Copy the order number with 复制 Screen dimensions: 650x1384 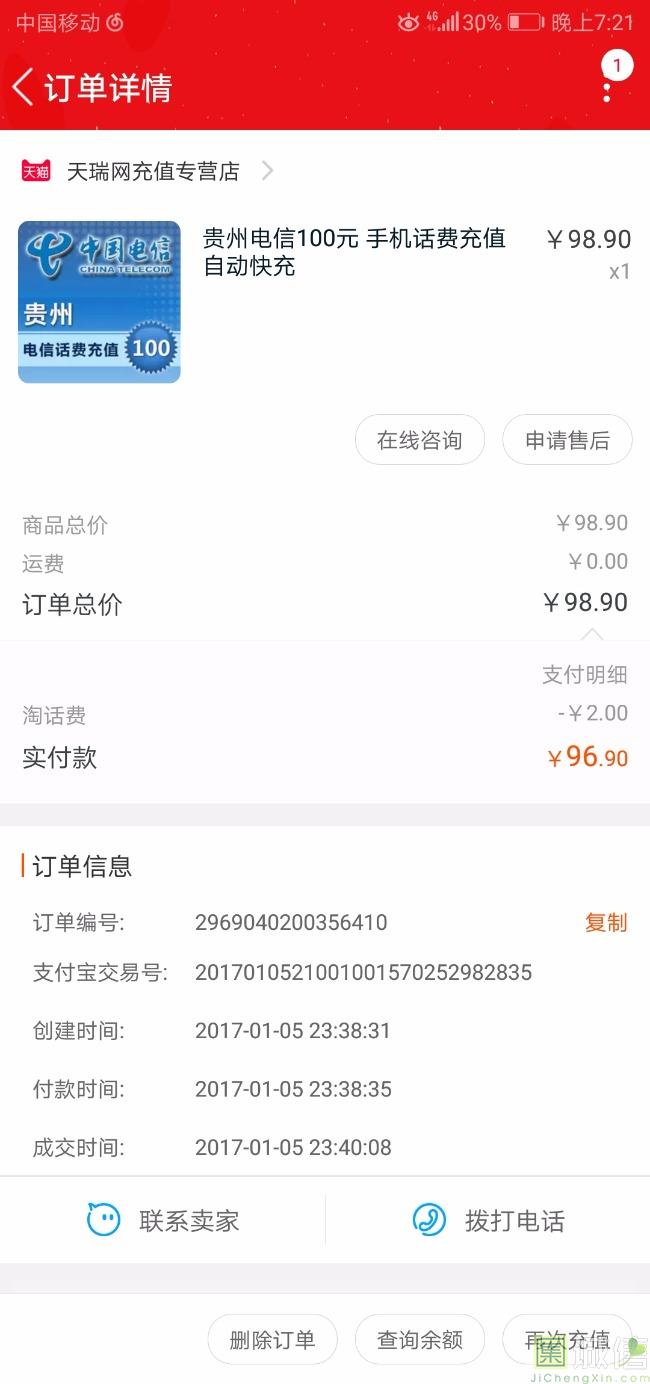pos(605,922)
